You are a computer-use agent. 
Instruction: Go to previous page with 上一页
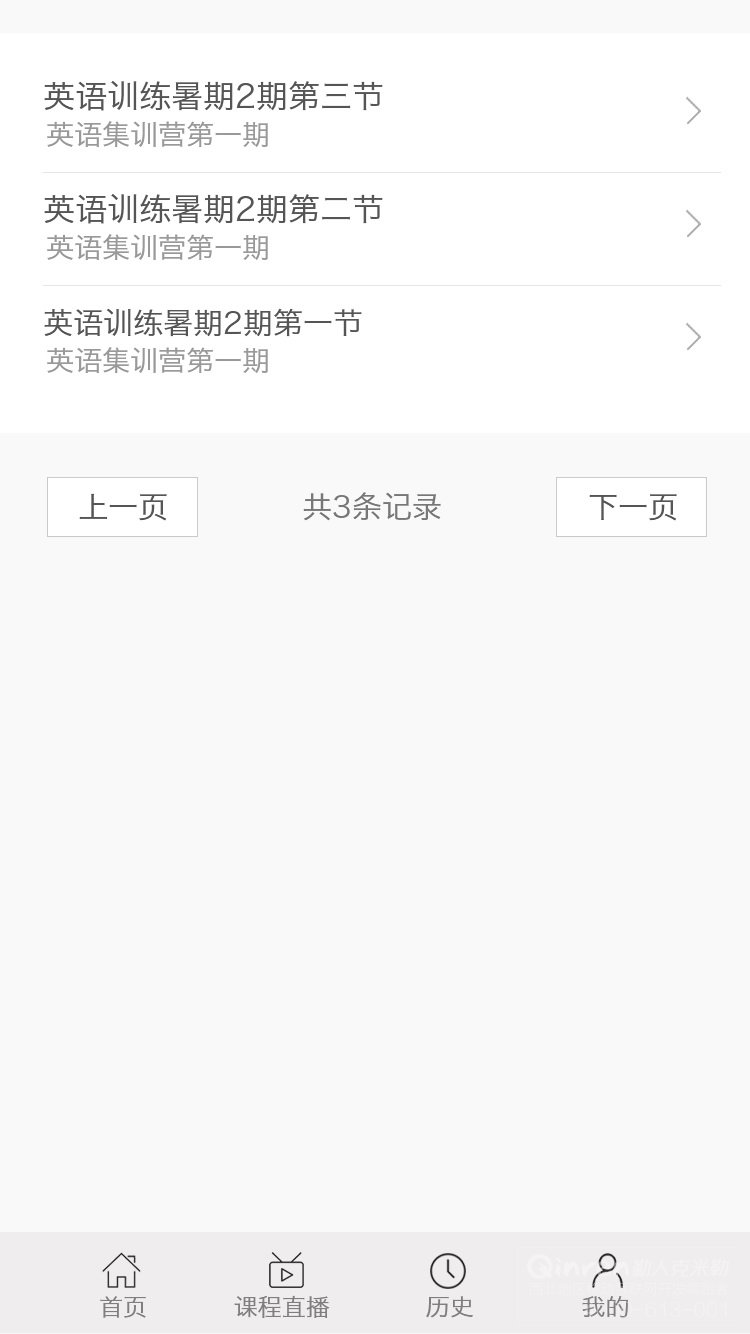point(122,507)
